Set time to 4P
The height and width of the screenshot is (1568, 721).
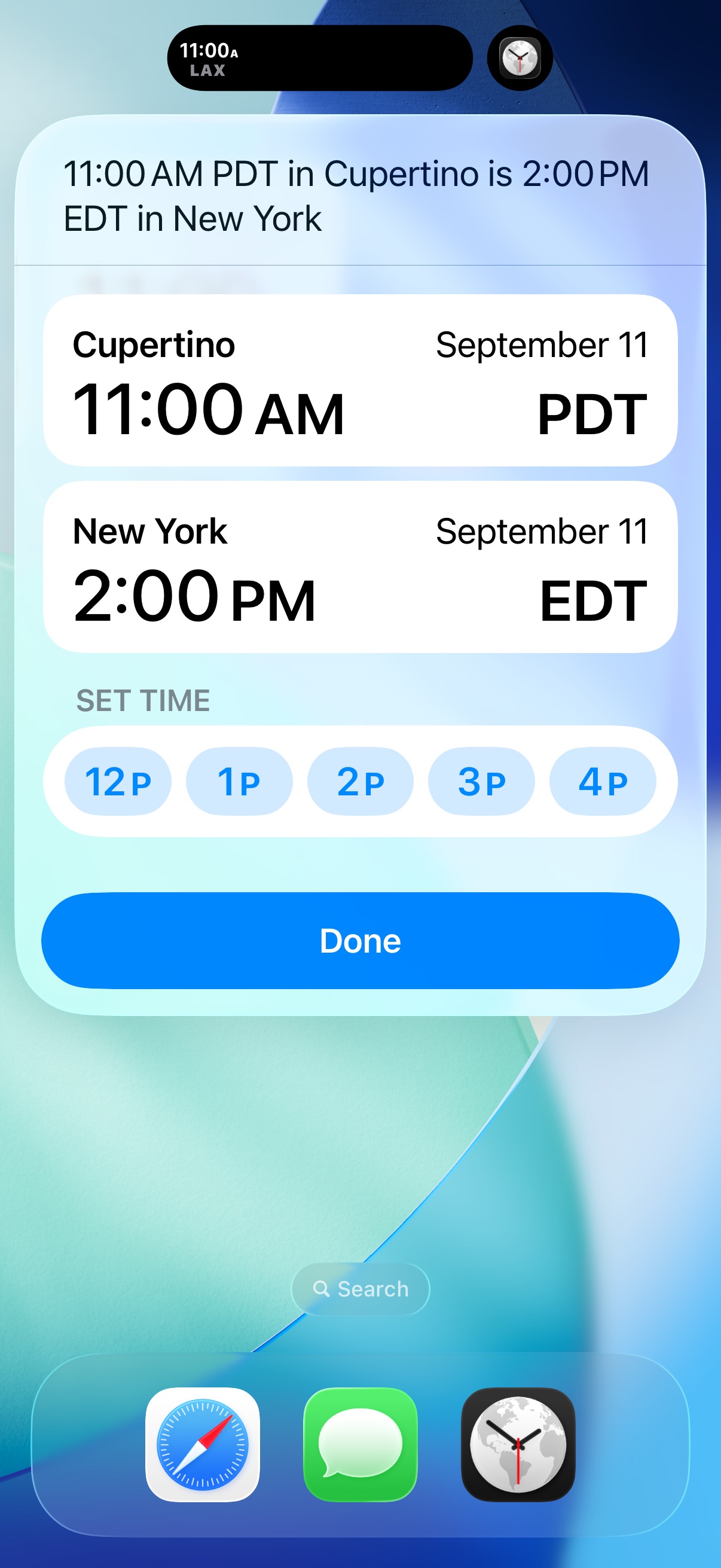click(603, 781)
